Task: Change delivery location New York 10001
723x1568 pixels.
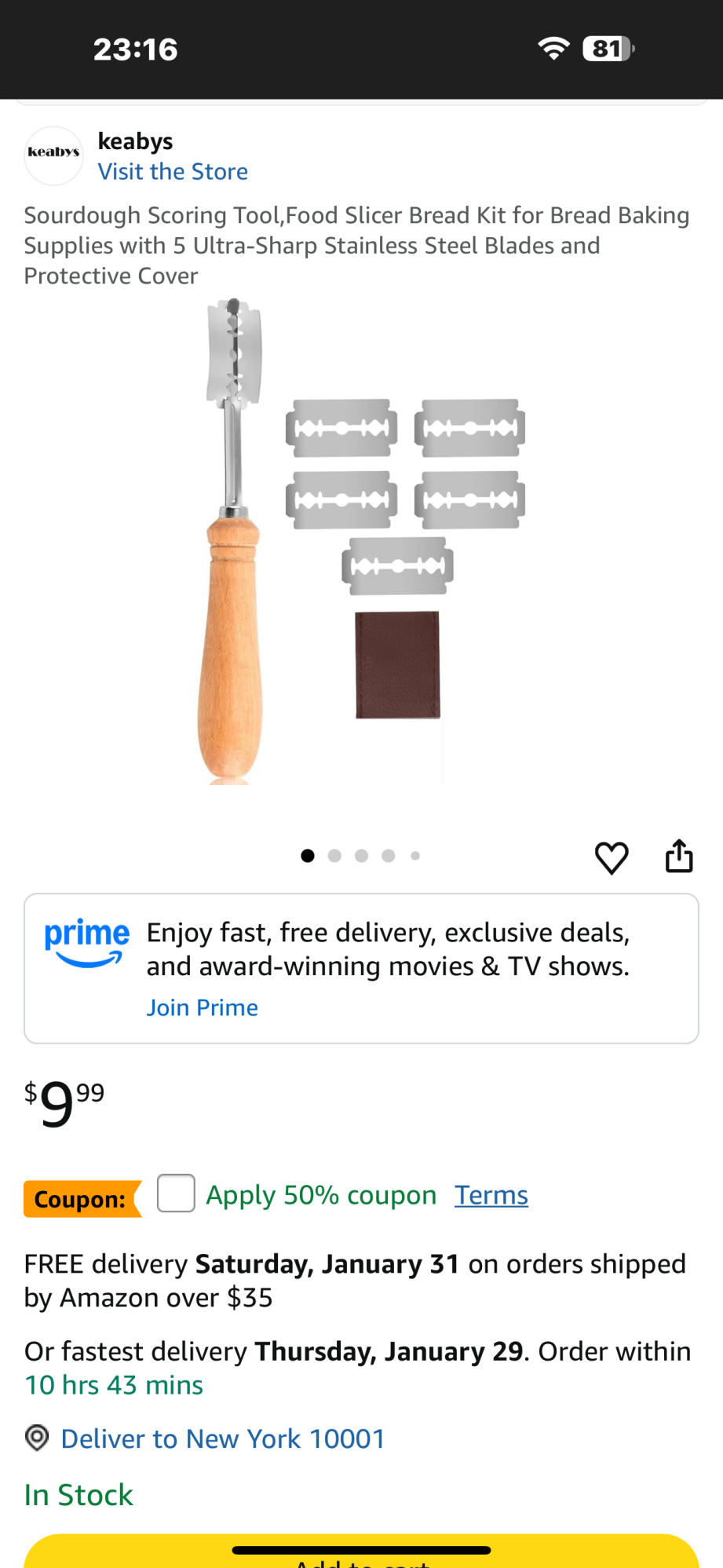Action: click(223, 1438)
